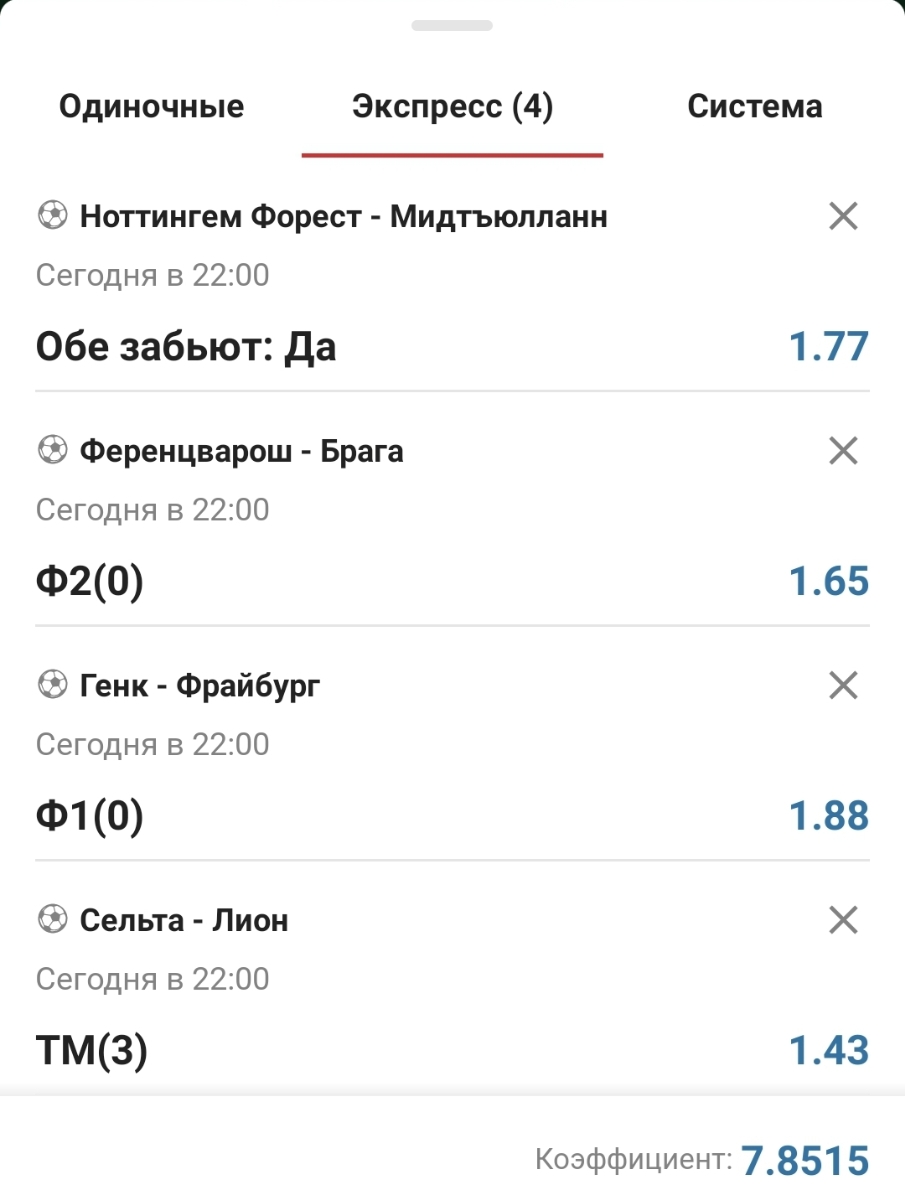Open the Система tab
This screenshot has height=1200, width=905.
(x=754, y=107)
